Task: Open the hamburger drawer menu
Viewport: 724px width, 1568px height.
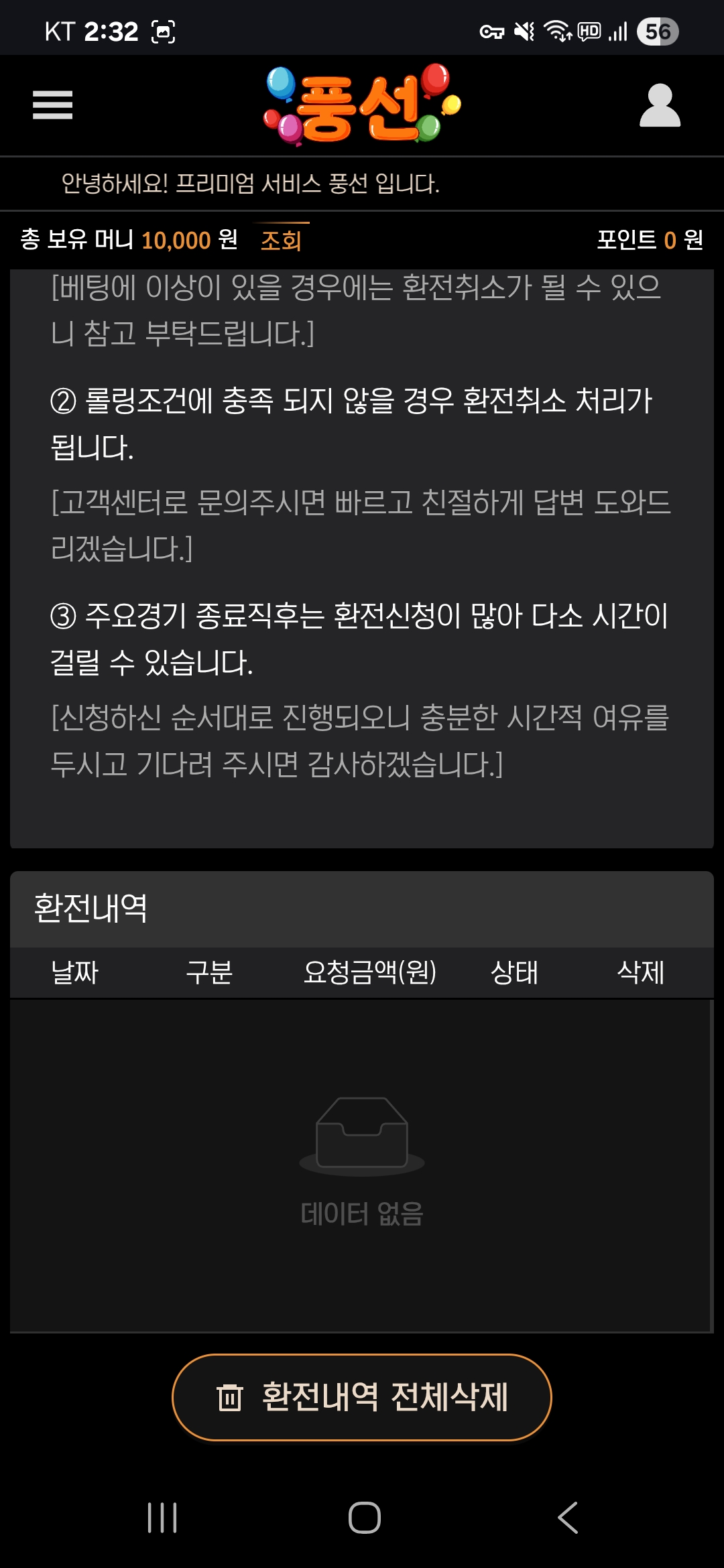Action: pyautogui.click(x=52, y=105)
